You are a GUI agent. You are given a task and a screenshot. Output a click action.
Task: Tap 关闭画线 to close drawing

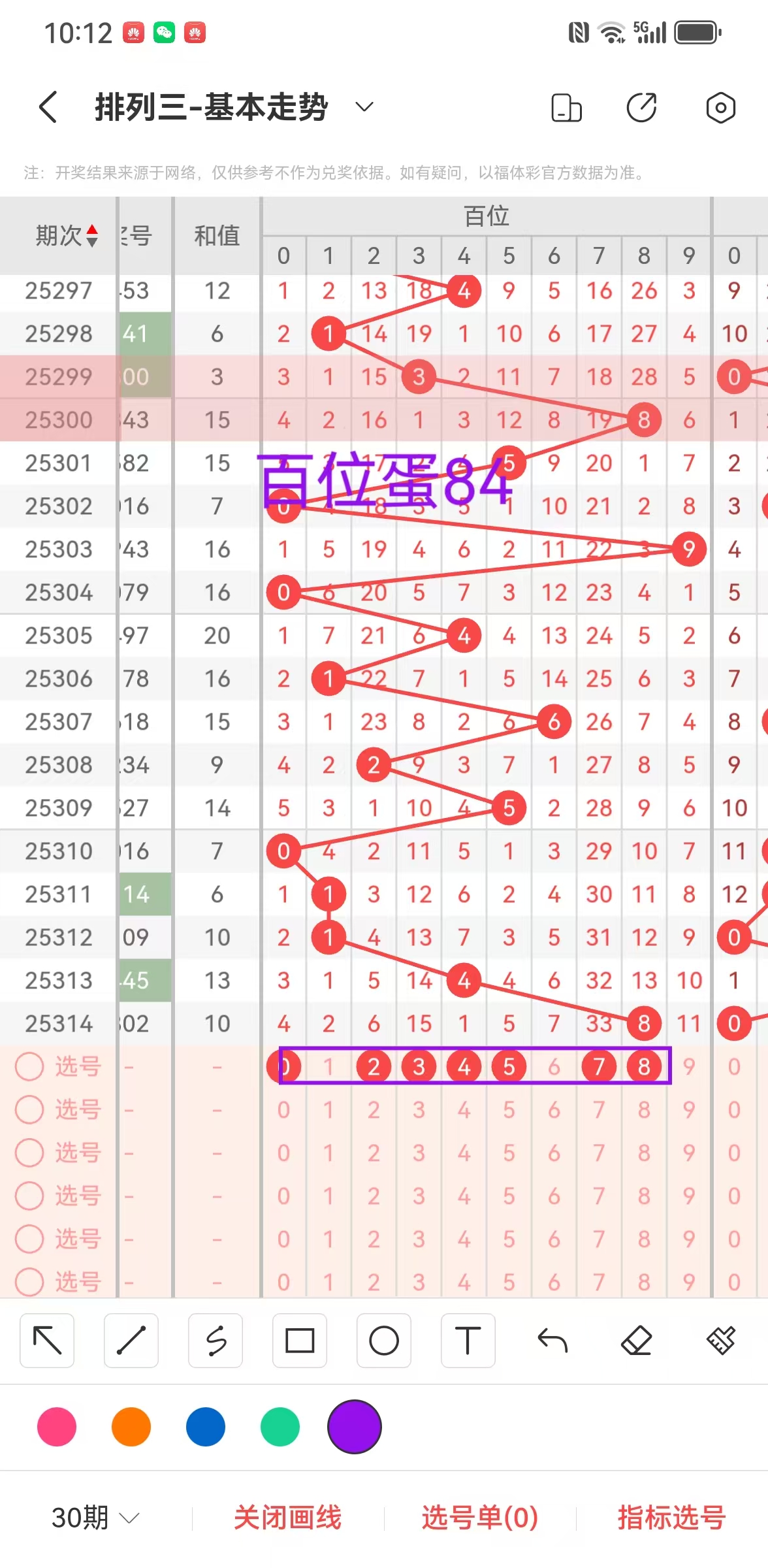click(287, 1518)
